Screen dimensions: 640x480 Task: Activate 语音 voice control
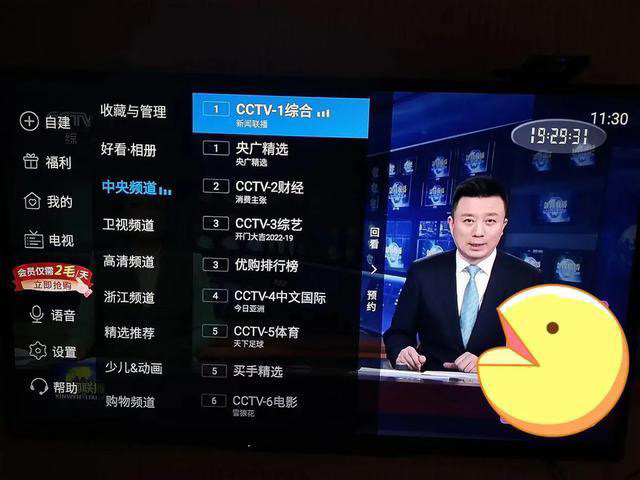click(x=52, y=314)
